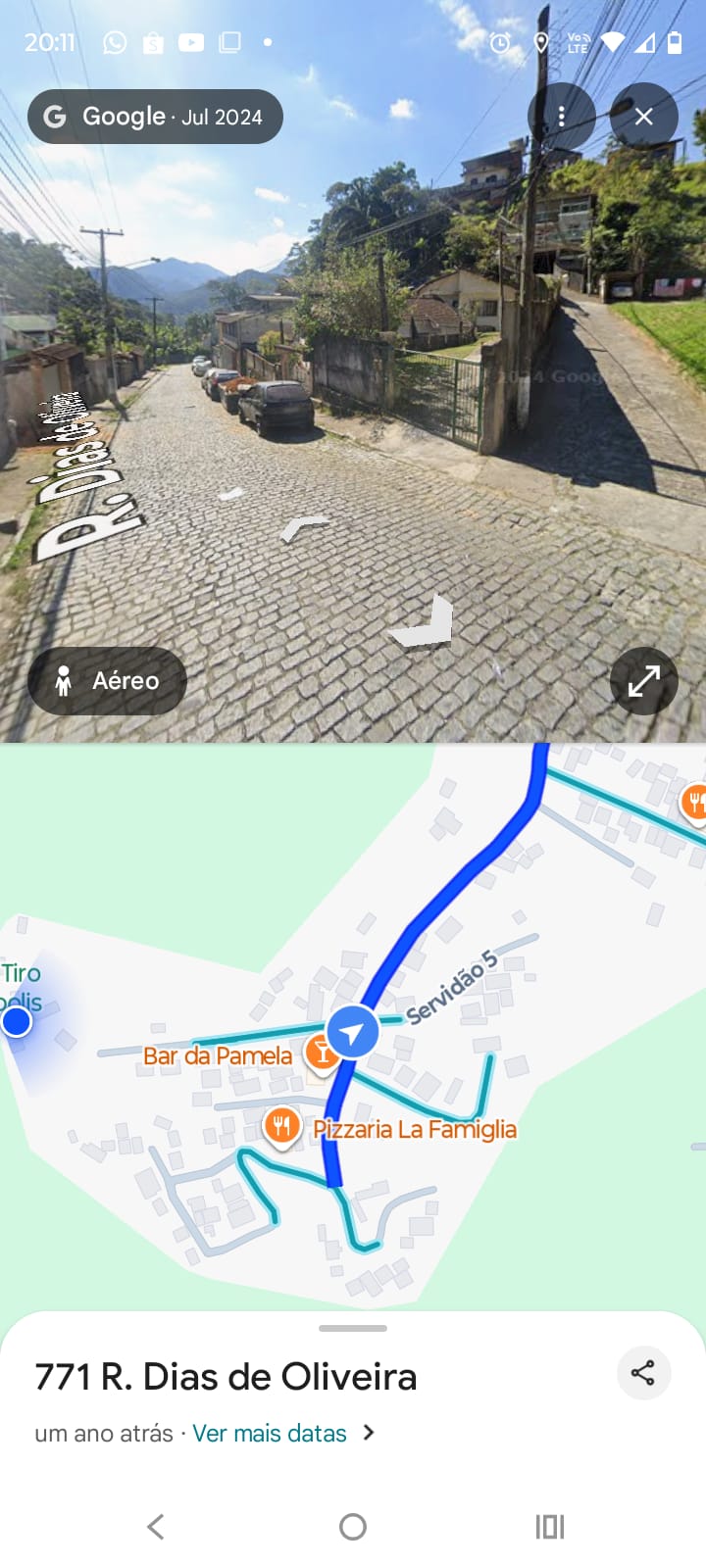Go to the home screen
706x1568 pixels.
pos(353,1526)
